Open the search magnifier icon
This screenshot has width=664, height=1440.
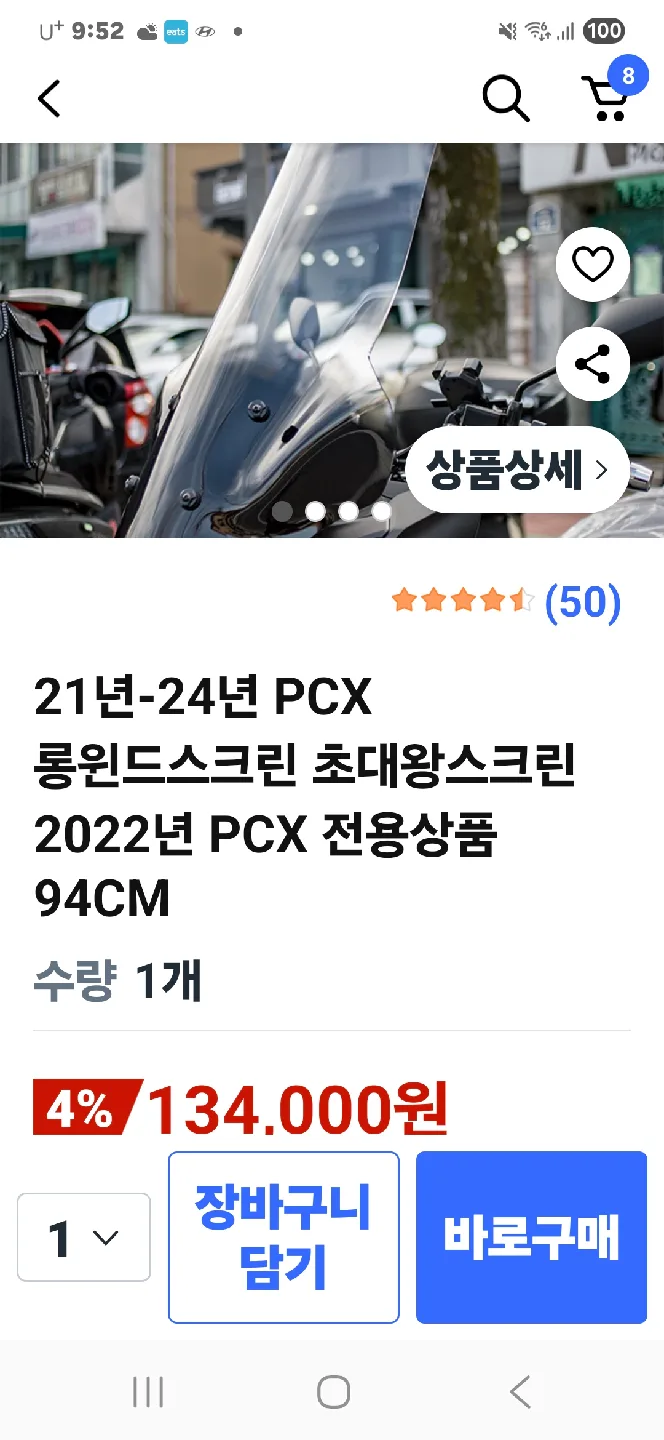505,98
